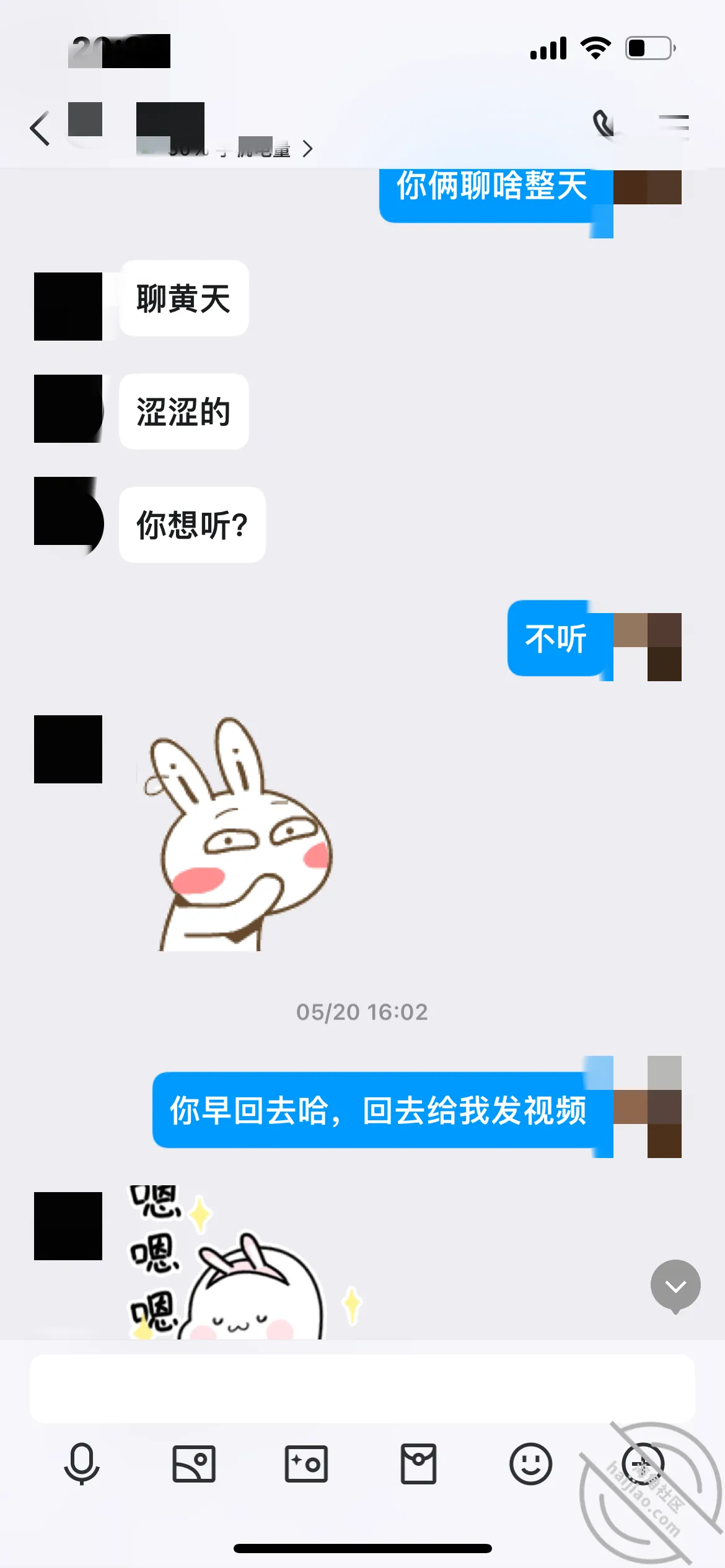The width and height of the screenshot is (725, 1568).
Task: Focus the message input box
Action: coord(362,1388)
